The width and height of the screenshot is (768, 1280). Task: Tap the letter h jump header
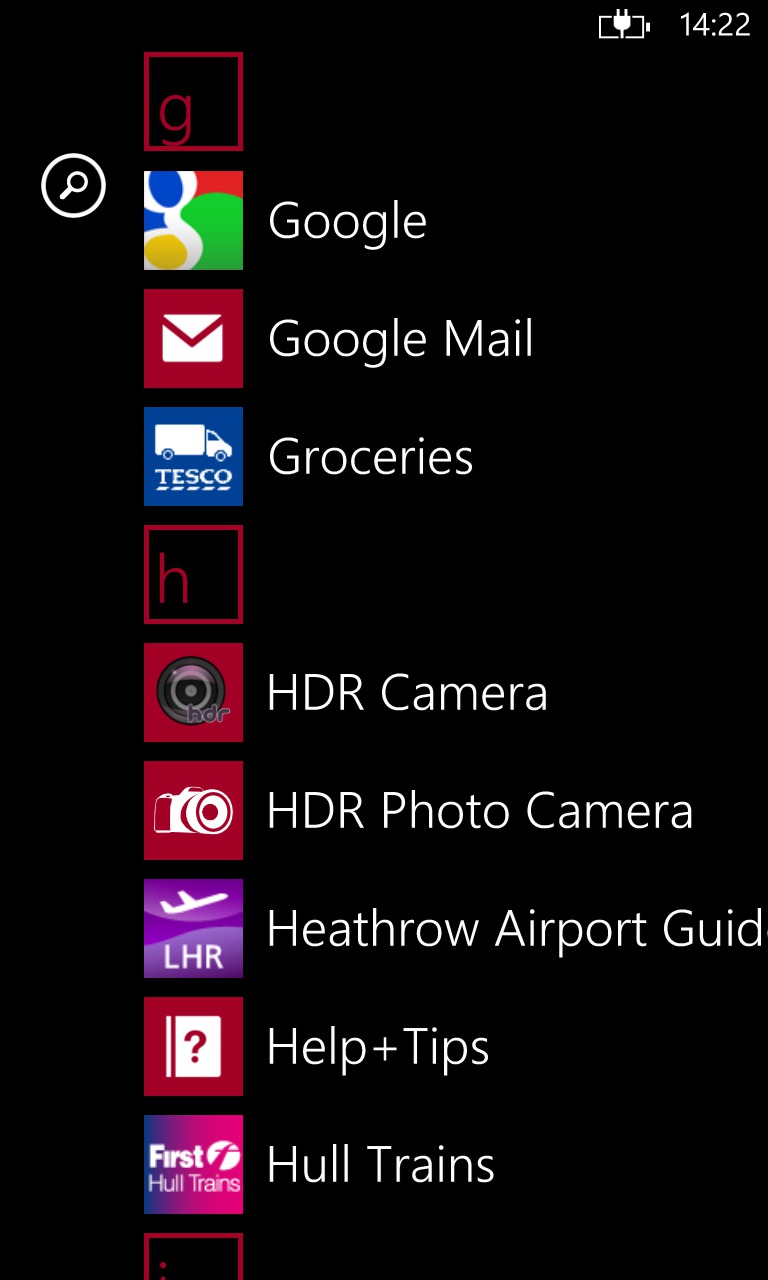pos(193,574)
